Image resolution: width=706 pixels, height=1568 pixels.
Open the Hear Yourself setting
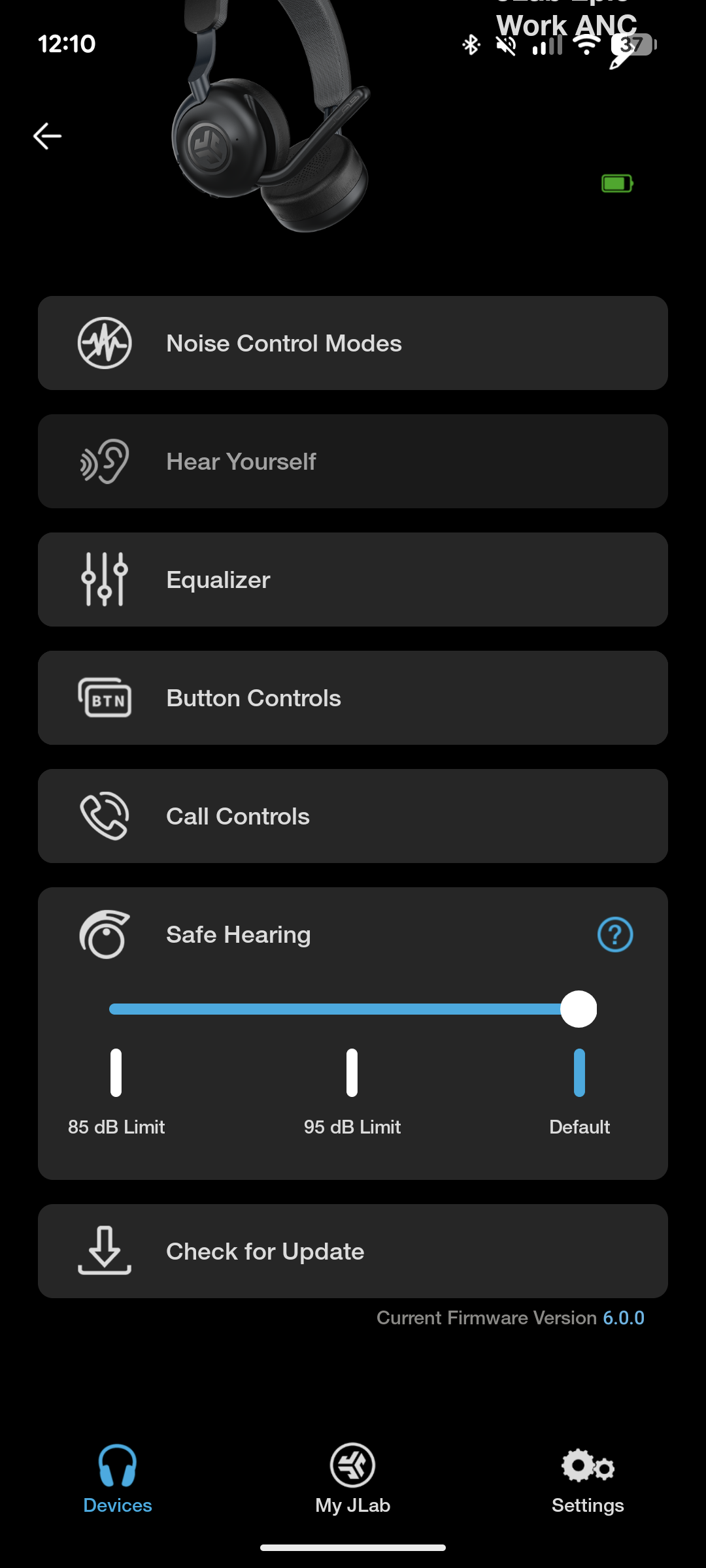tap(353, 461)
